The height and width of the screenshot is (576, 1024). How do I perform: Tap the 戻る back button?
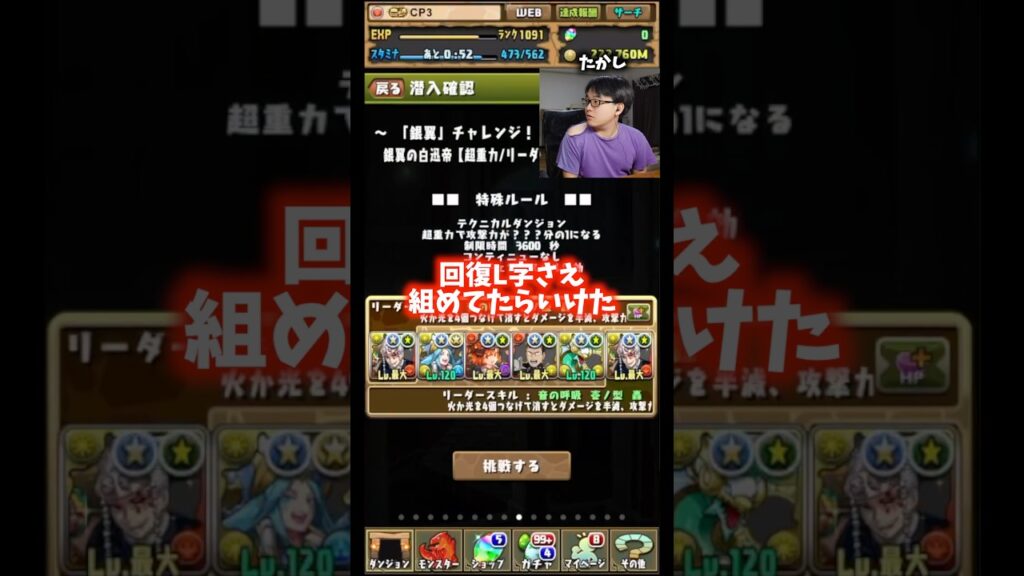click(386, 88)
